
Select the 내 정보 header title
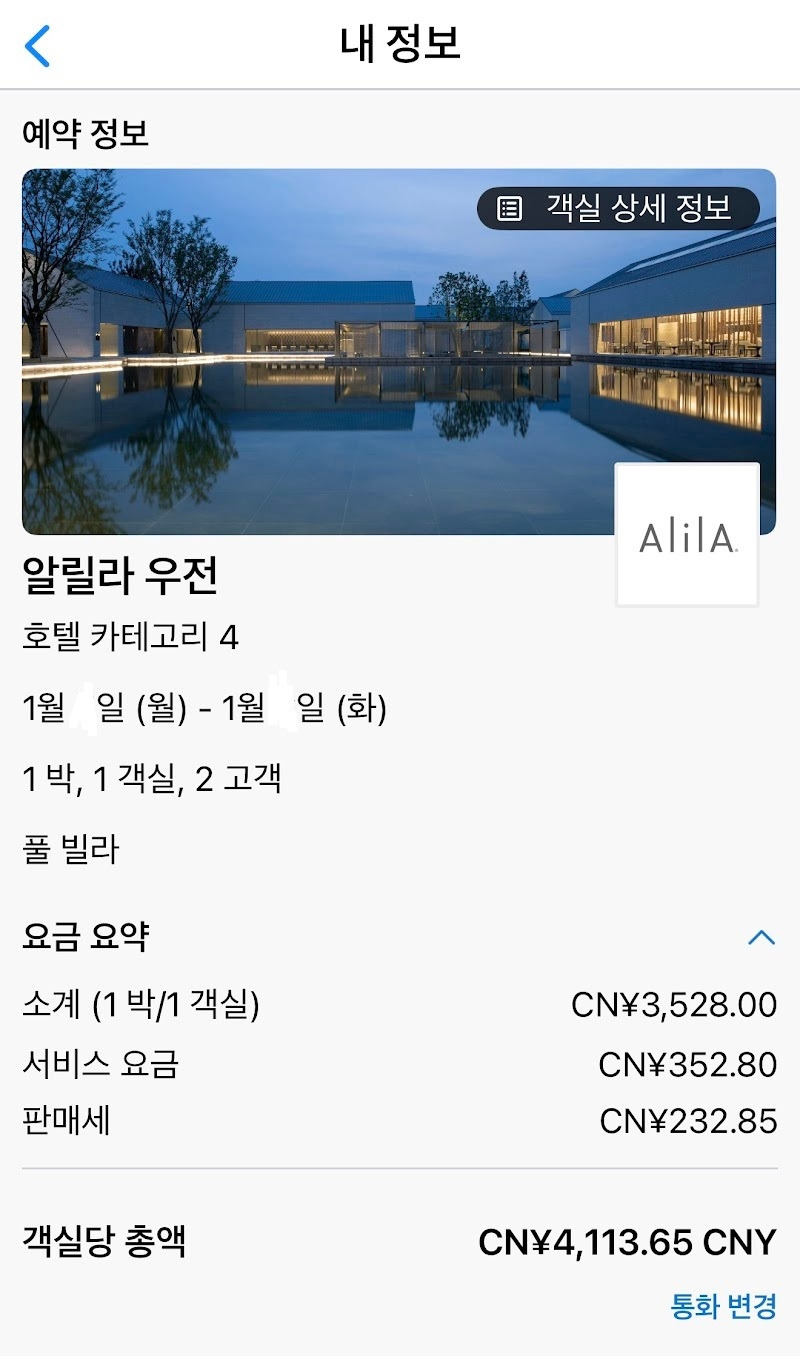(x=399, y=44)
